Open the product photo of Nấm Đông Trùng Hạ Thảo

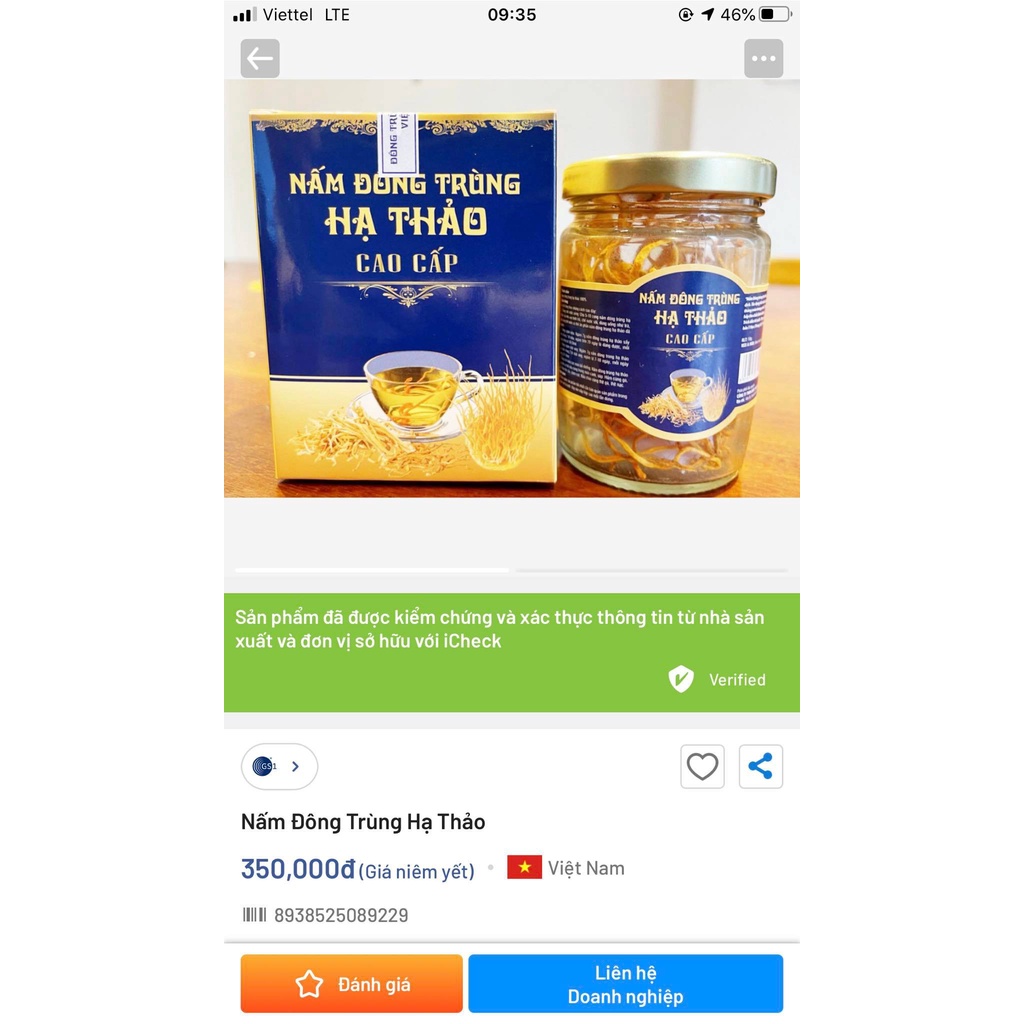[511, 290]
